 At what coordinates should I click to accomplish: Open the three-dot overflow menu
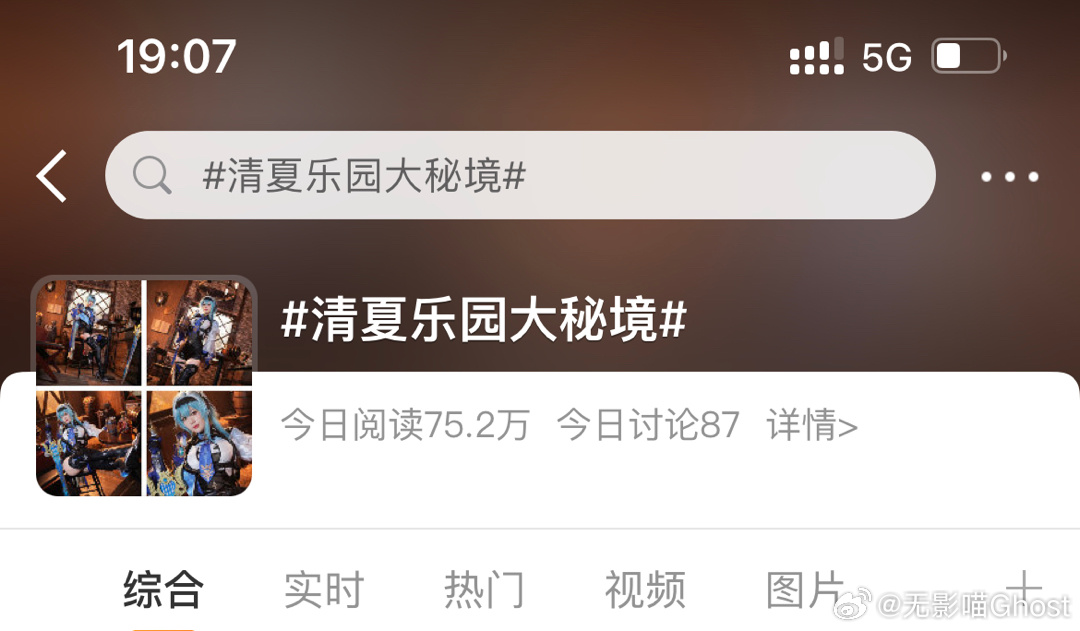click(1009, 177)
